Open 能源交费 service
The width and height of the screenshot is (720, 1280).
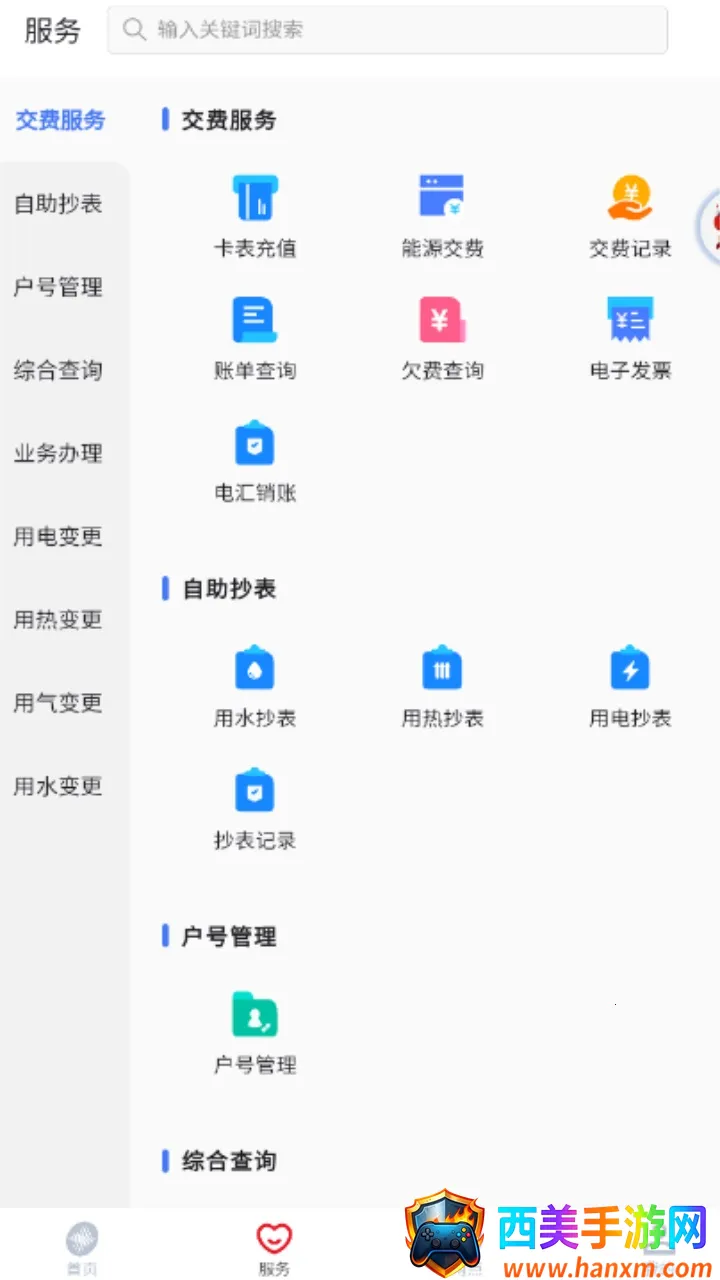point(442,215)
